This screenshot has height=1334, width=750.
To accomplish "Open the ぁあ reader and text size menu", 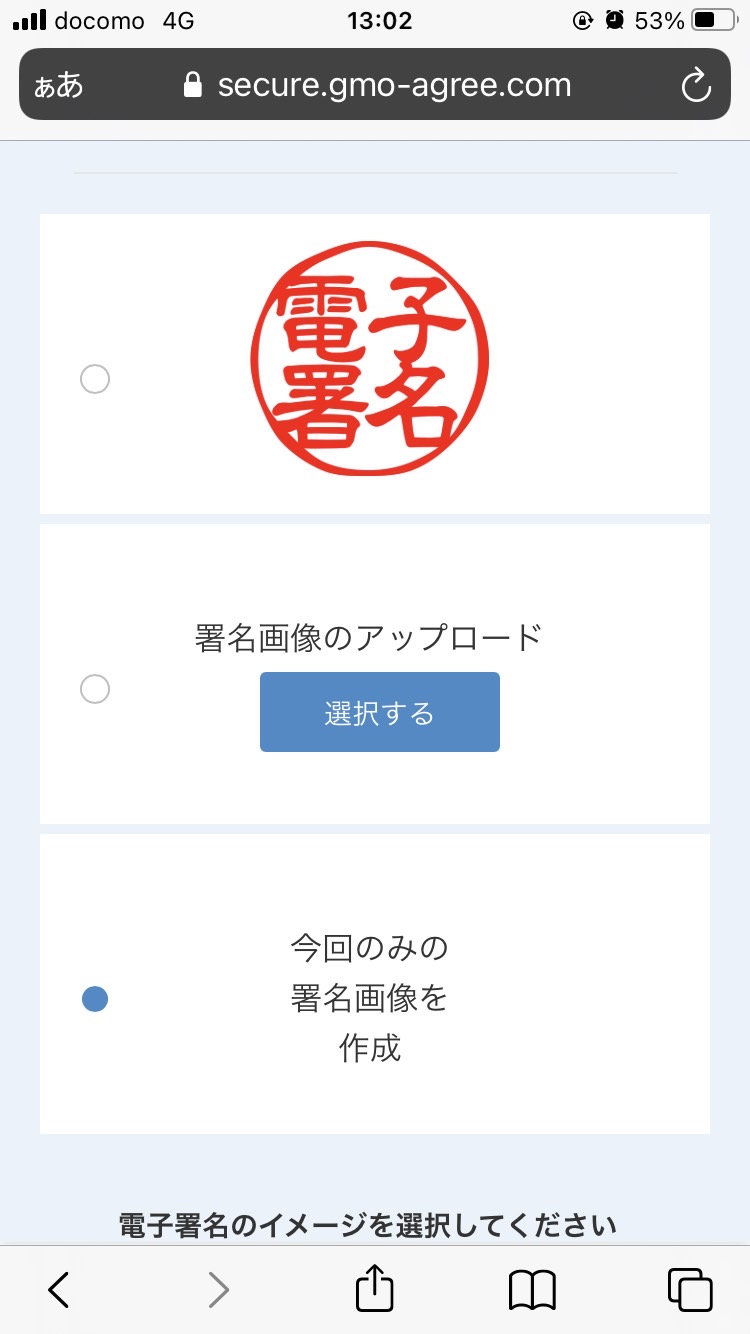I will 59,86.
